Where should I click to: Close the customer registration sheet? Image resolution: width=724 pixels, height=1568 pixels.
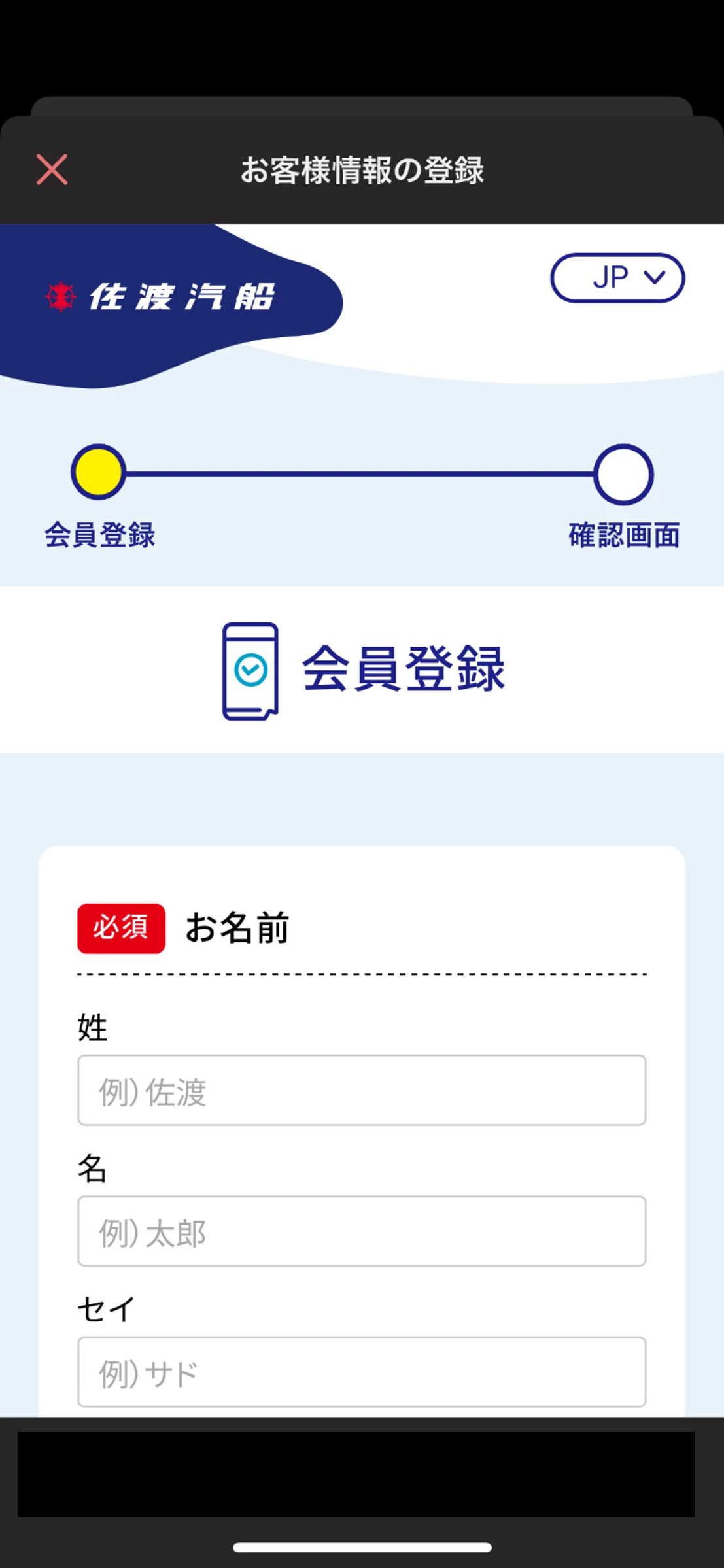click(x=52, y=170)
